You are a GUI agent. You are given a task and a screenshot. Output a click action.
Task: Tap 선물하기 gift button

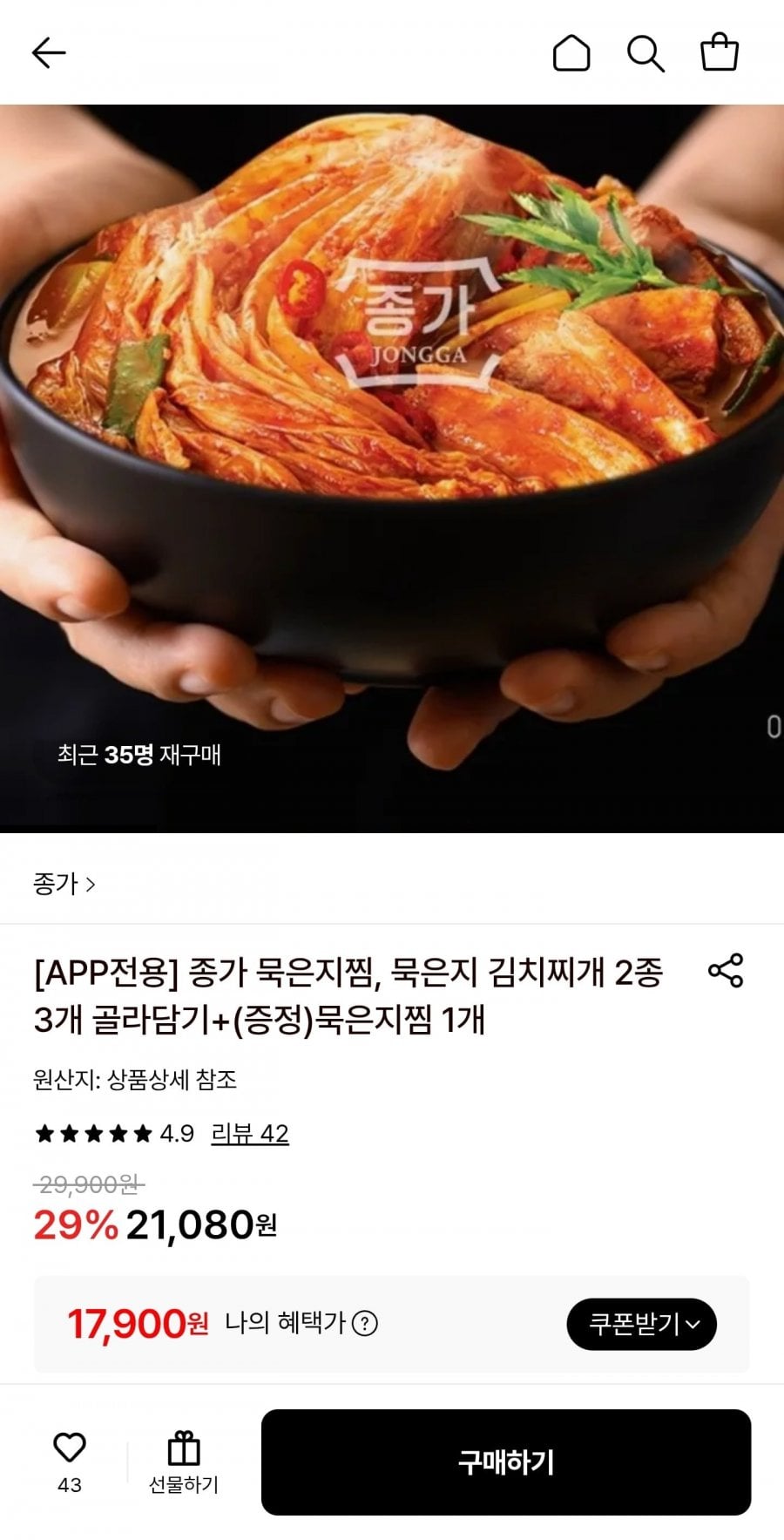183,1462
